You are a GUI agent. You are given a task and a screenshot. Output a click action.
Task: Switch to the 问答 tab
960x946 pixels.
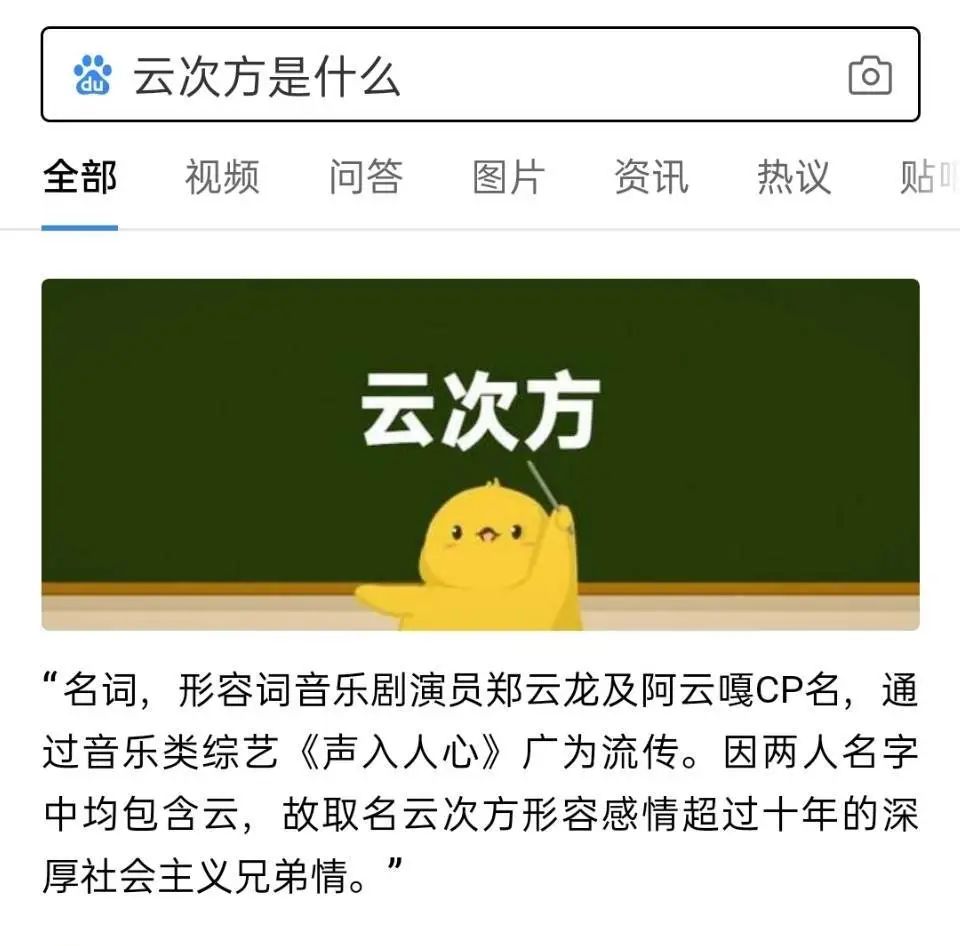click(x=365, y=178)
